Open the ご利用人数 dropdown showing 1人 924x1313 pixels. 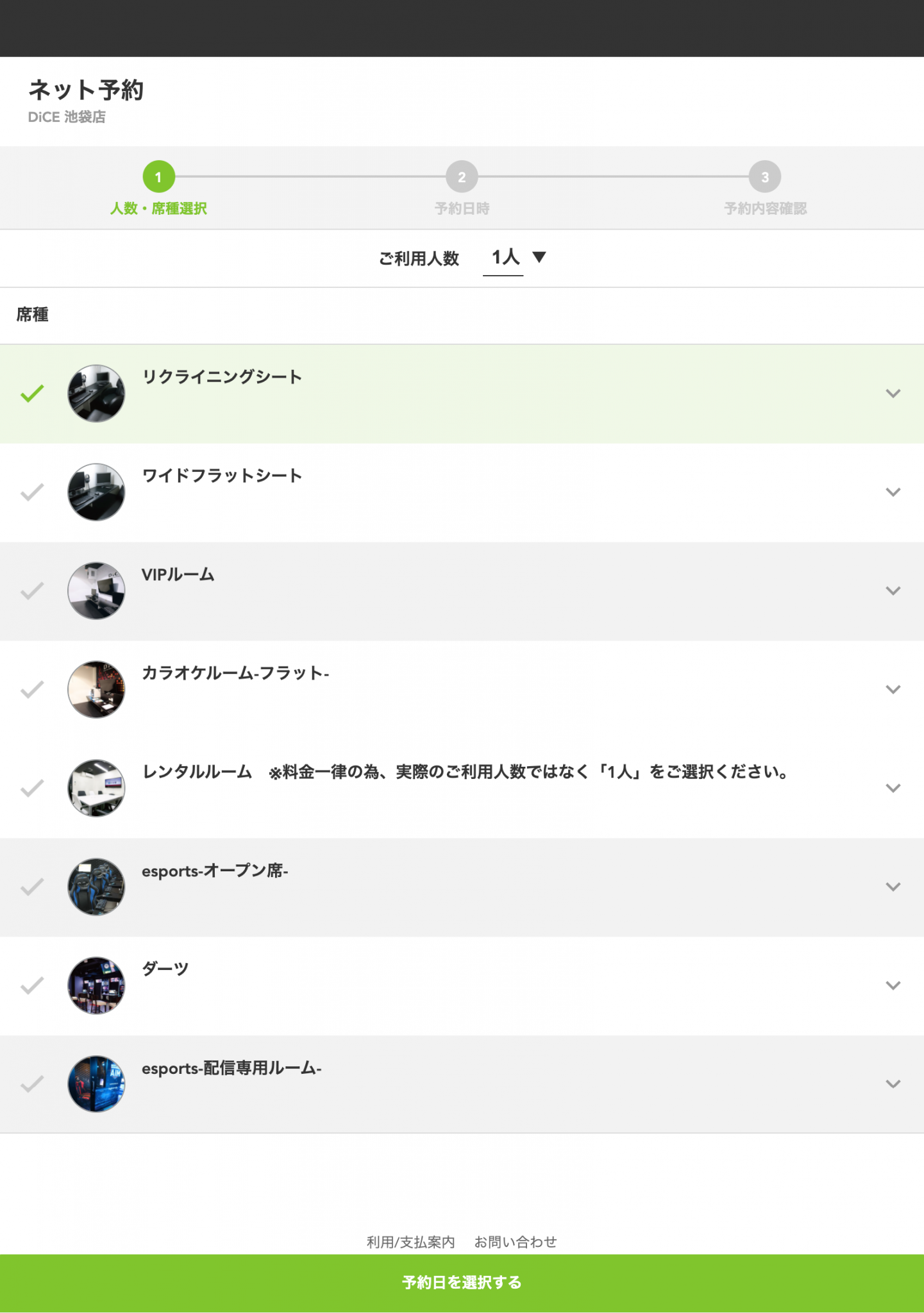pyautogui.click(x=517, y=258)
